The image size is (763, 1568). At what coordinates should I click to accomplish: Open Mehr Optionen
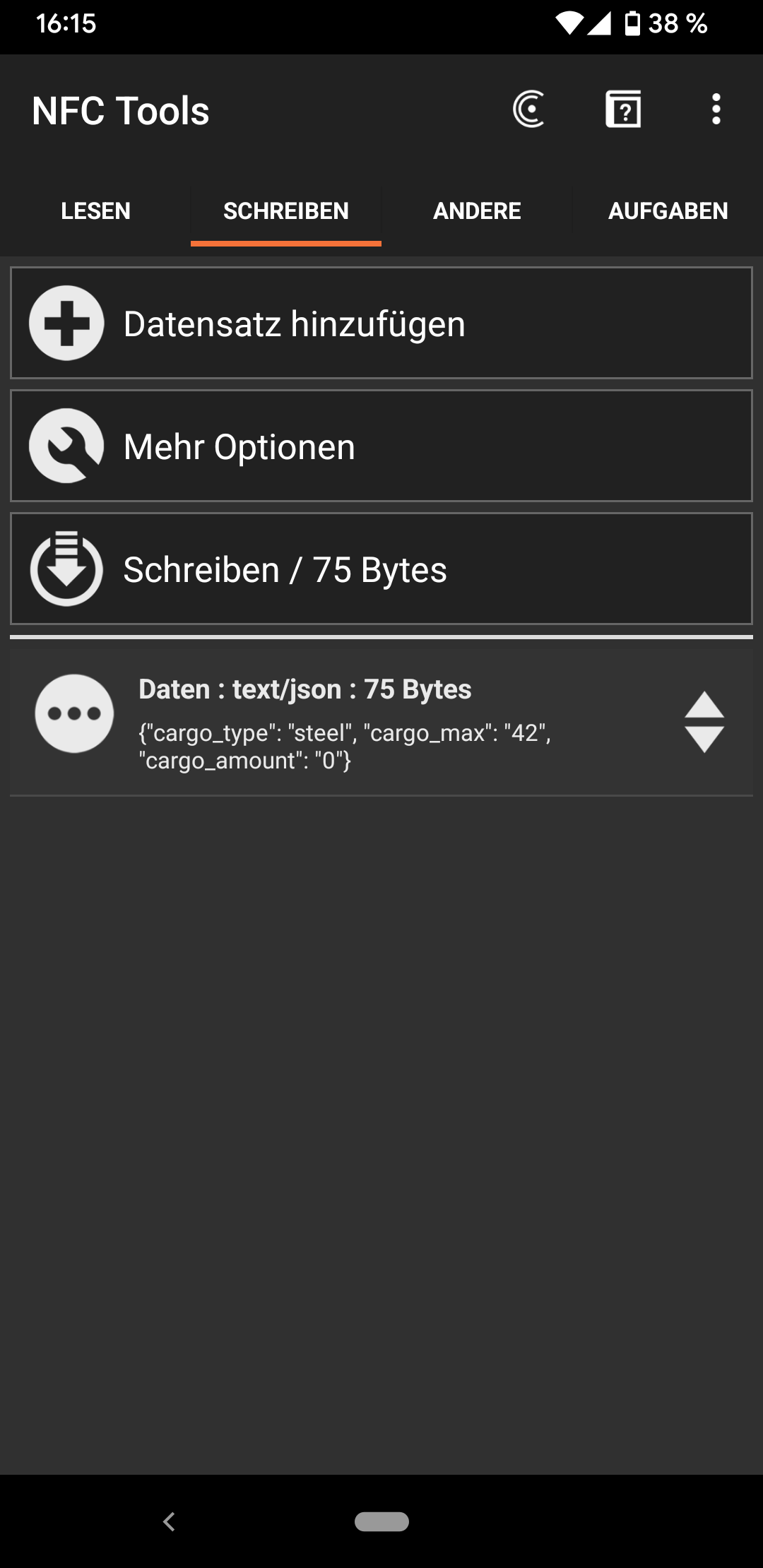click(x=381, y=446)
